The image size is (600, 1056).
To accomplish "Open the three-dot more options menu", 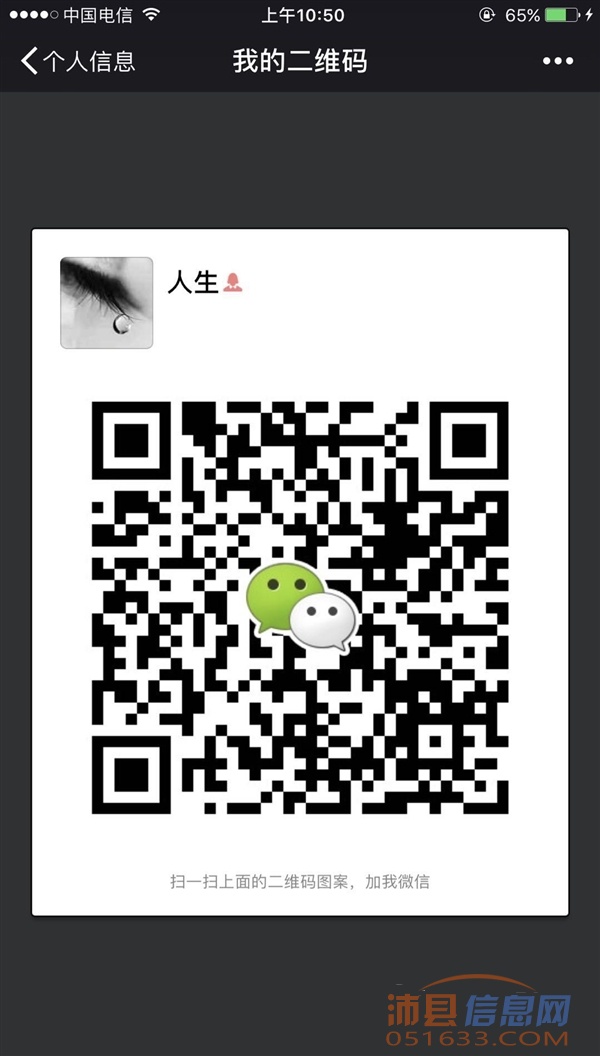I will [558, 61].
